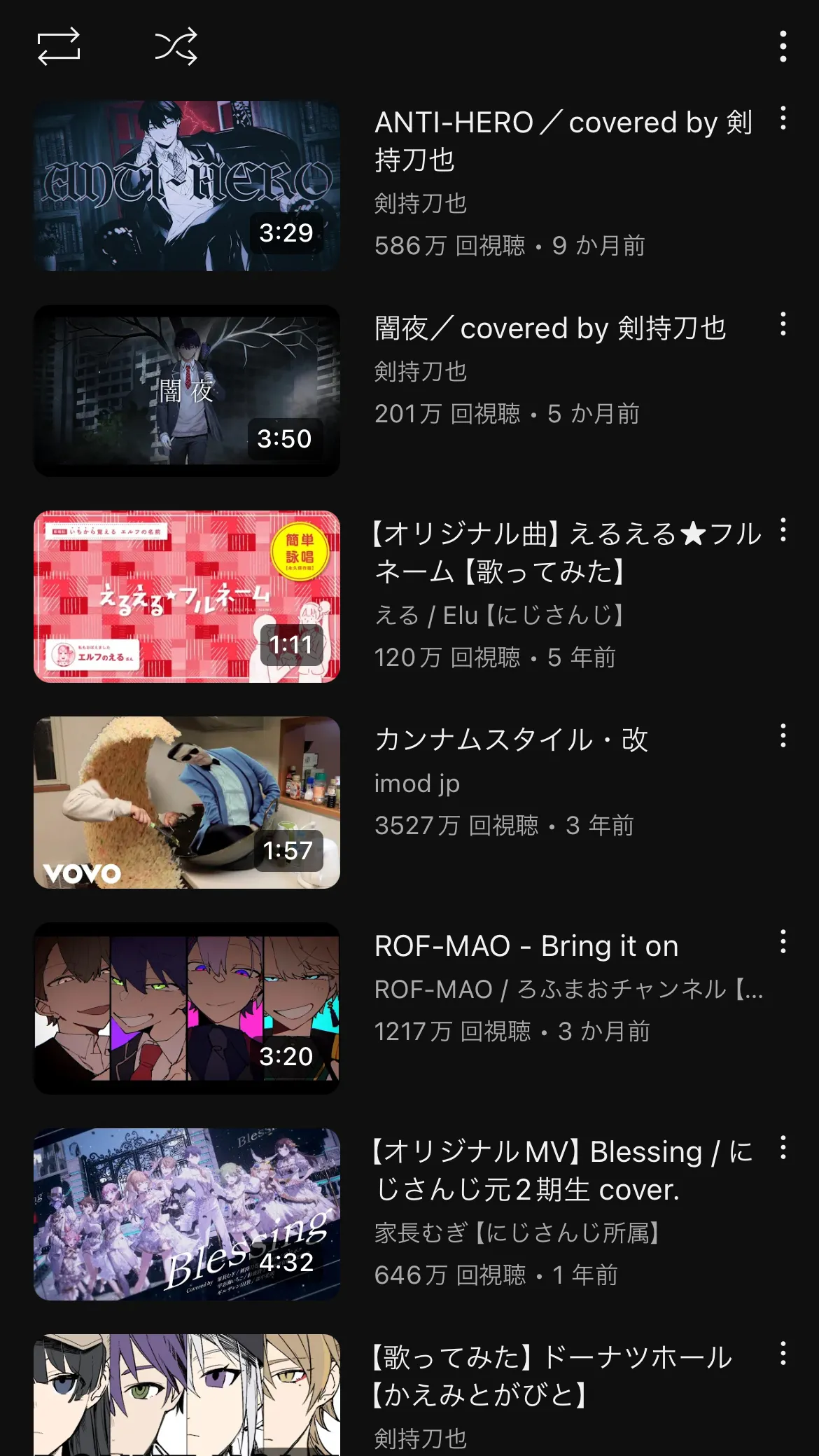Screen dimensions: 819x1456
Task: Enable shuffle for the playlist
Action: (176, 47)
